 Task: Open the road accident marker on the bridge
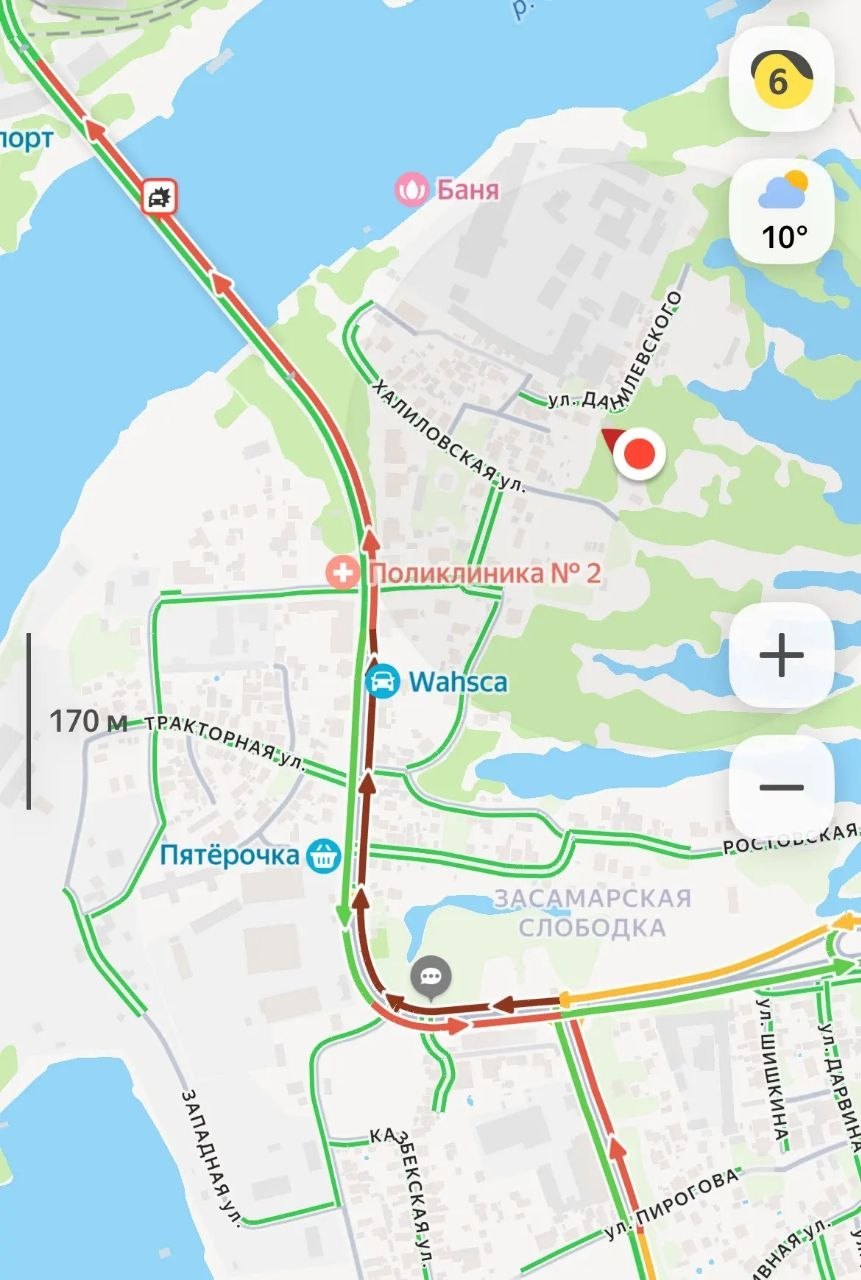pos(160,196)
